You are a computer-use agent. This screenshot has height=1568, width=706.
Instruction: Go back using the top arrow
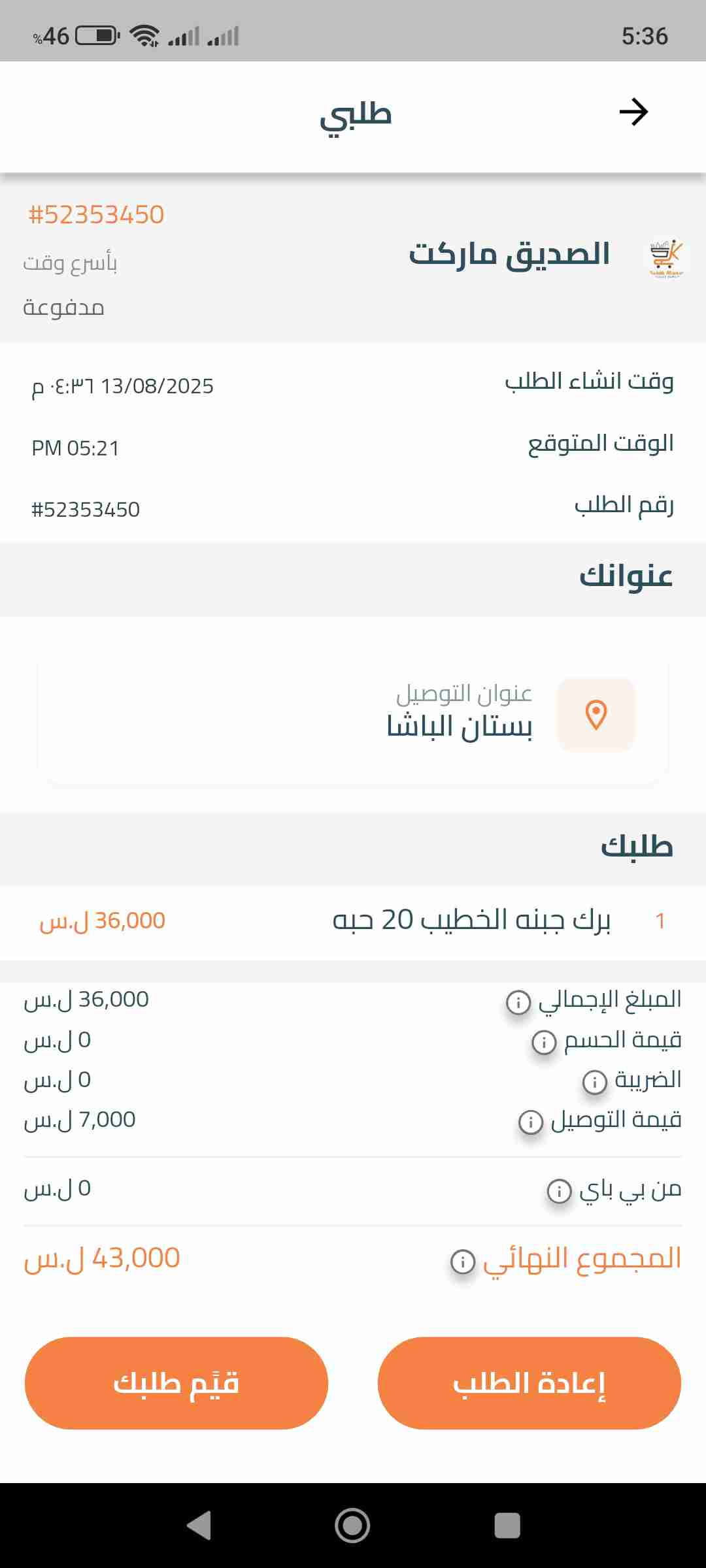(633, 112)
